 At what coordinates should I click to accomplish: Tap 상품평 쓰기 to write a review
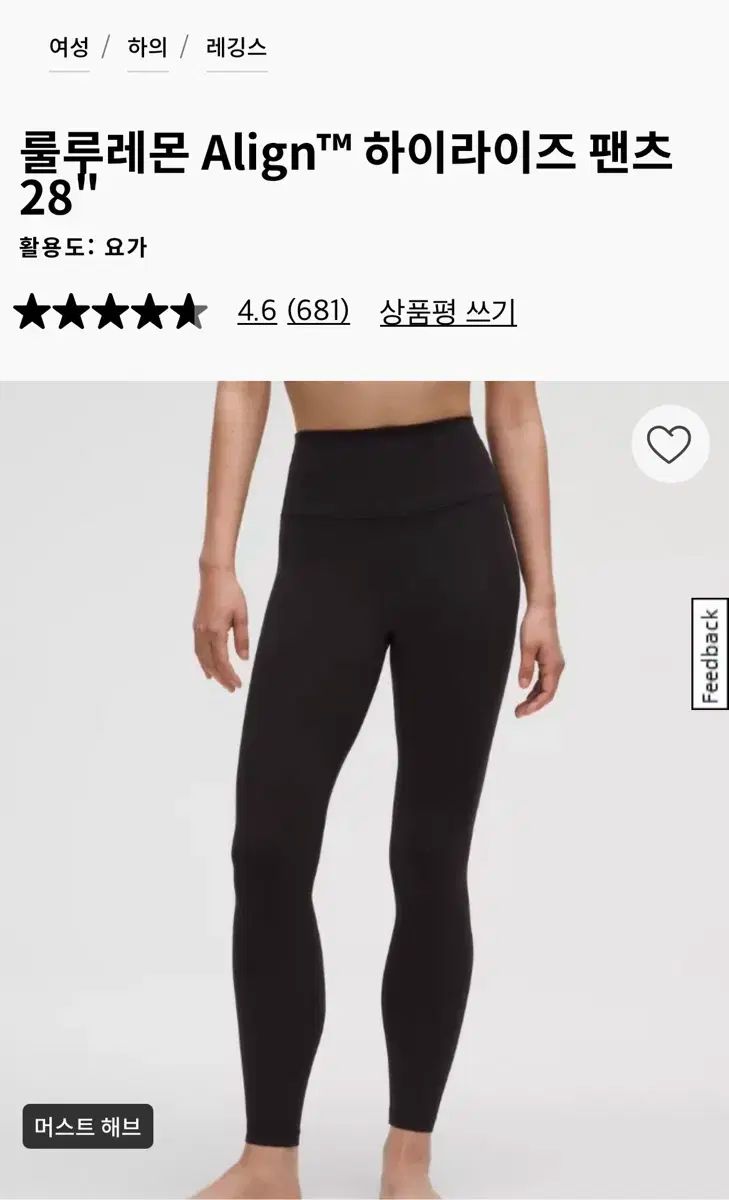tap(447, 312)
